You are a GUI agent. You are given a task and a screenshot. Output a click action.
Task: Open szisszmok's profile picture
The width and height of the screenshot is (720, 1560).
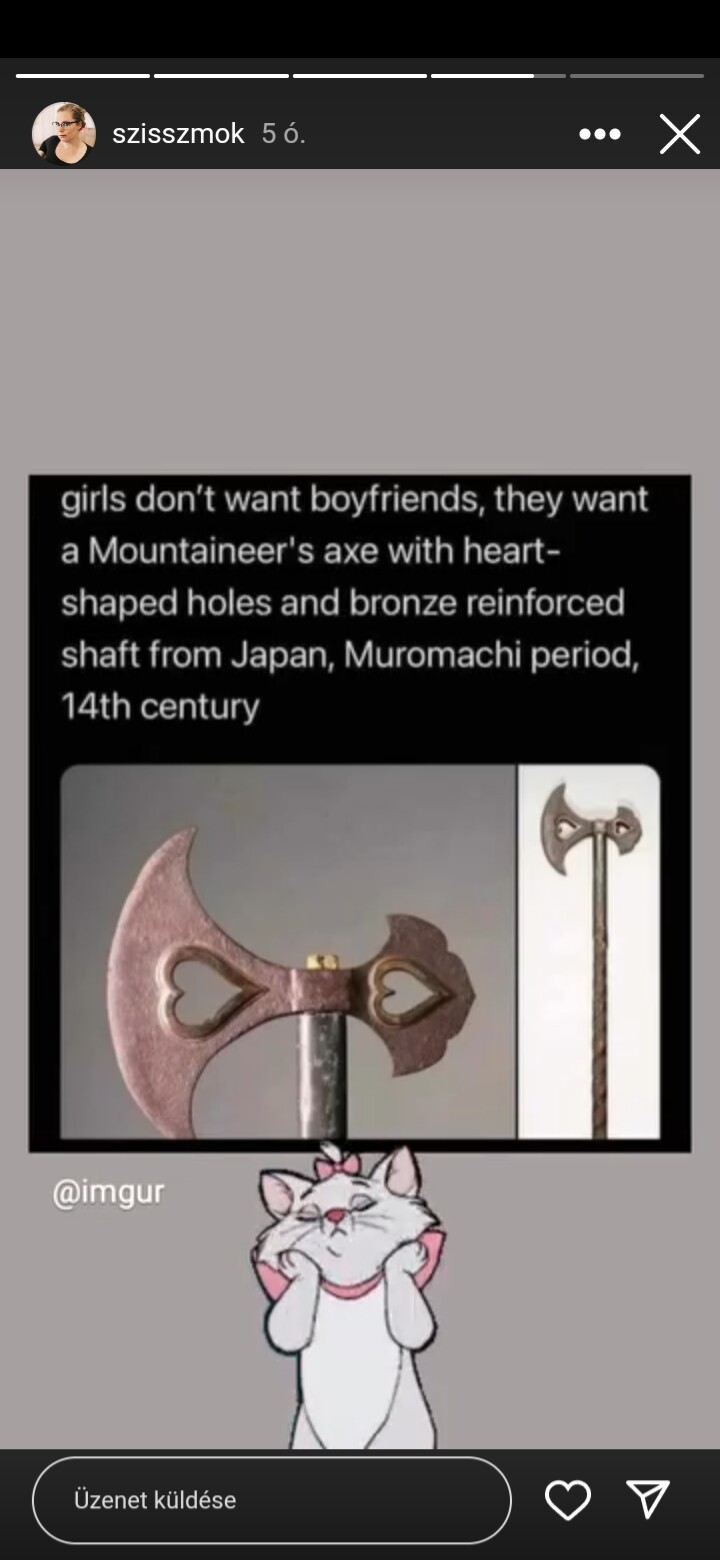pos(64,133)
